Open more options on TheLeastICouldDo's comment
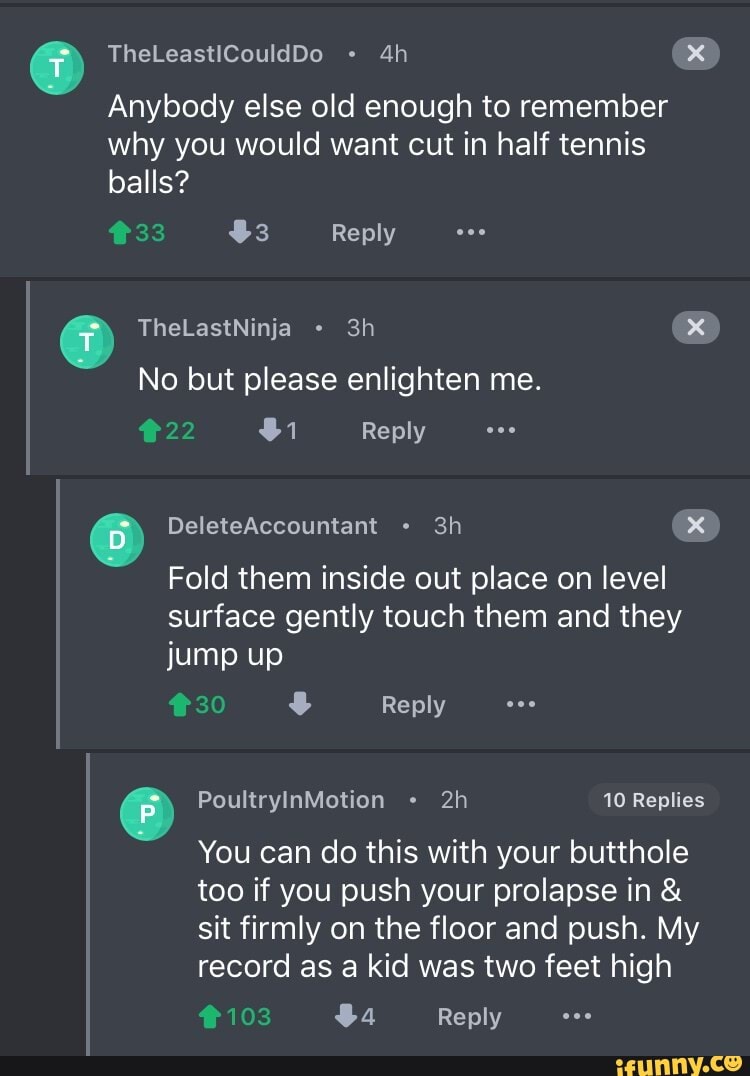 pyautogui.click(x=470, y=232)
